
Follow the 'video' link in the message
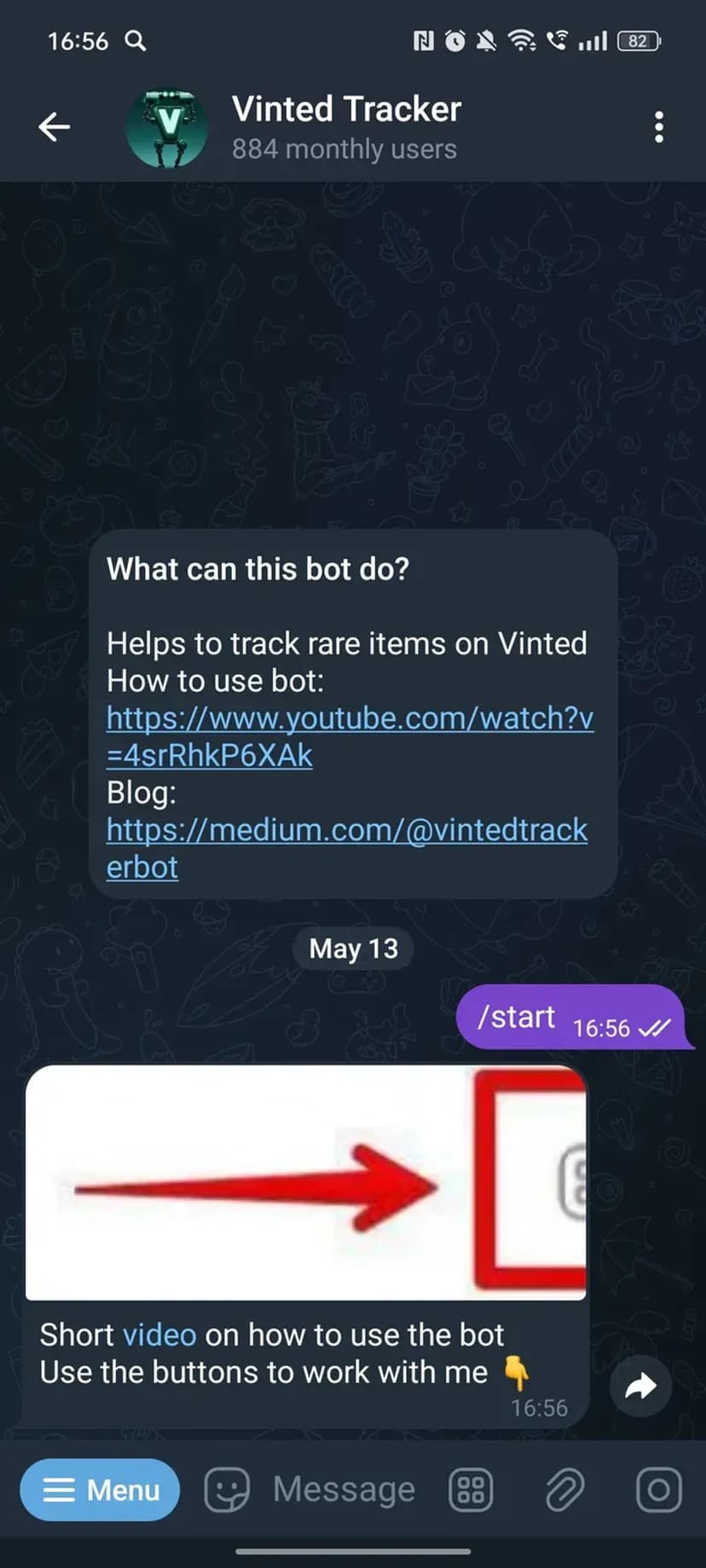(159, 1335)
